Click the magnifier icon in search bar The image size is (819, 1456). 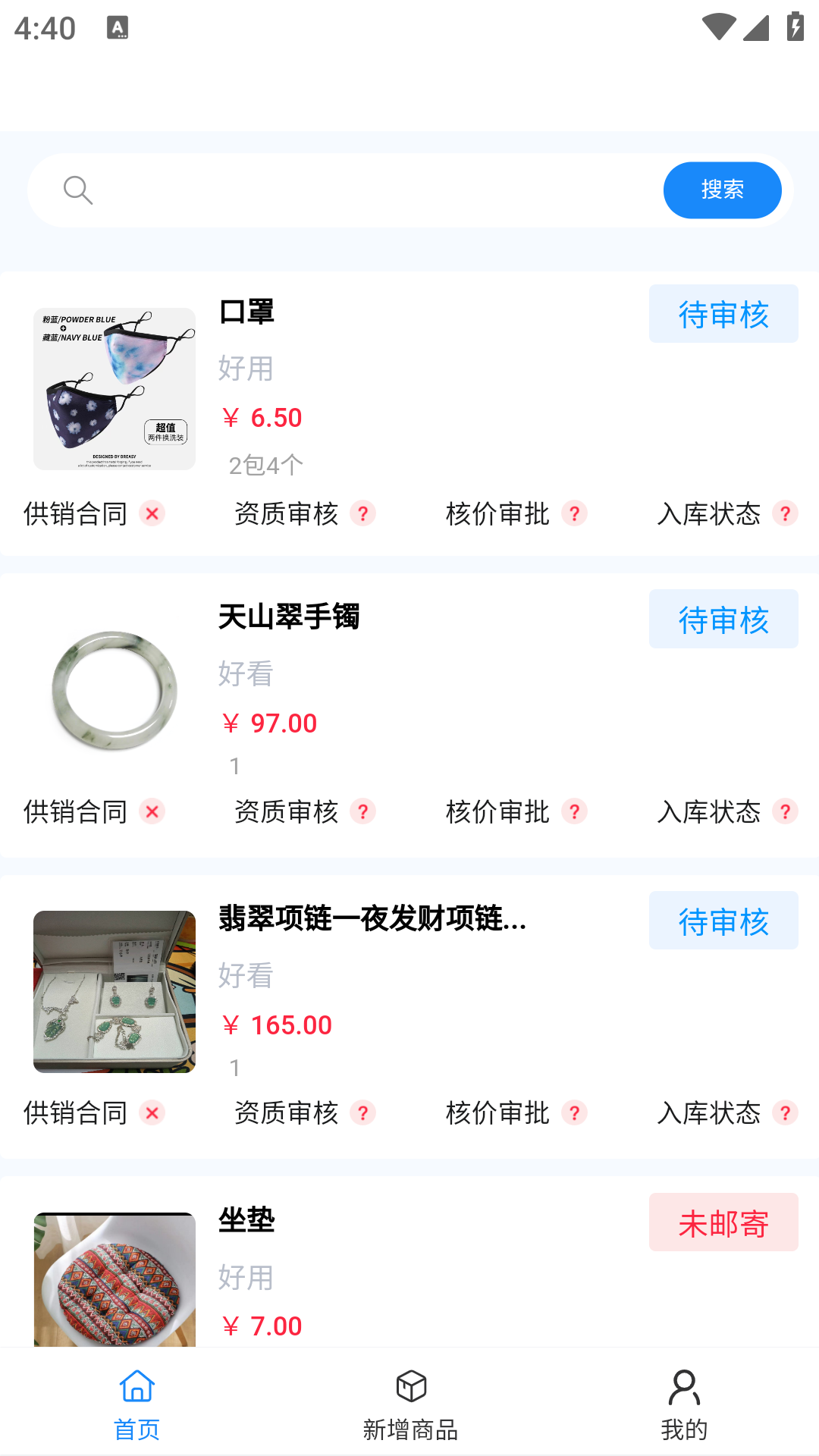click(x=78, y=190)
